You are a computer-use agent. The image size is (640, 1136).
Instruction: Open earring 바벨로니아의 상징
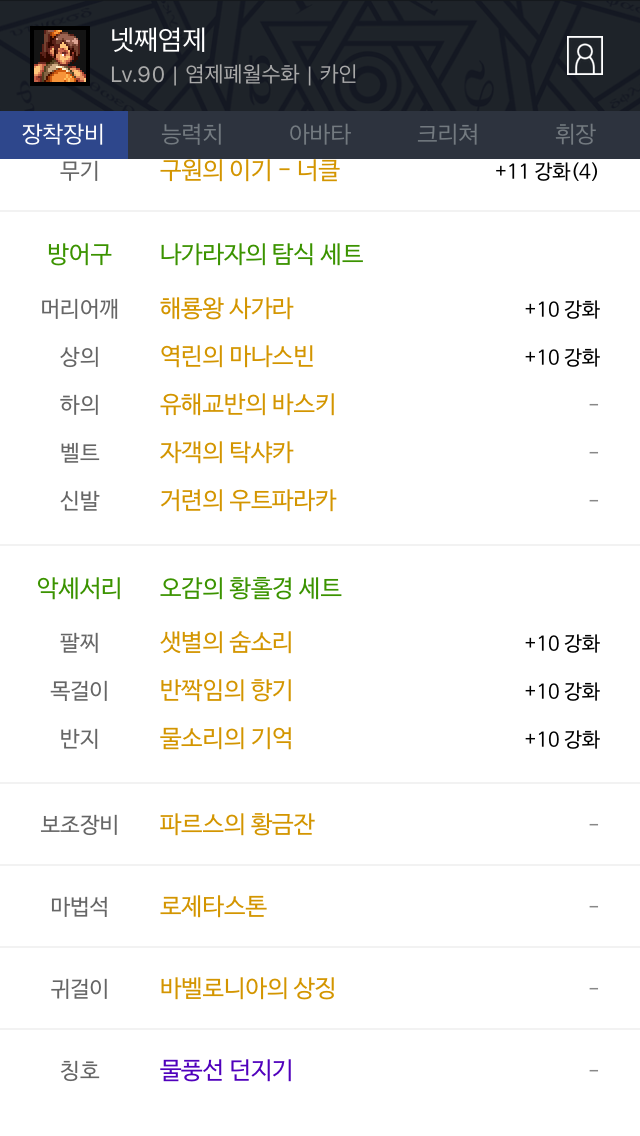tap(248, 987)
